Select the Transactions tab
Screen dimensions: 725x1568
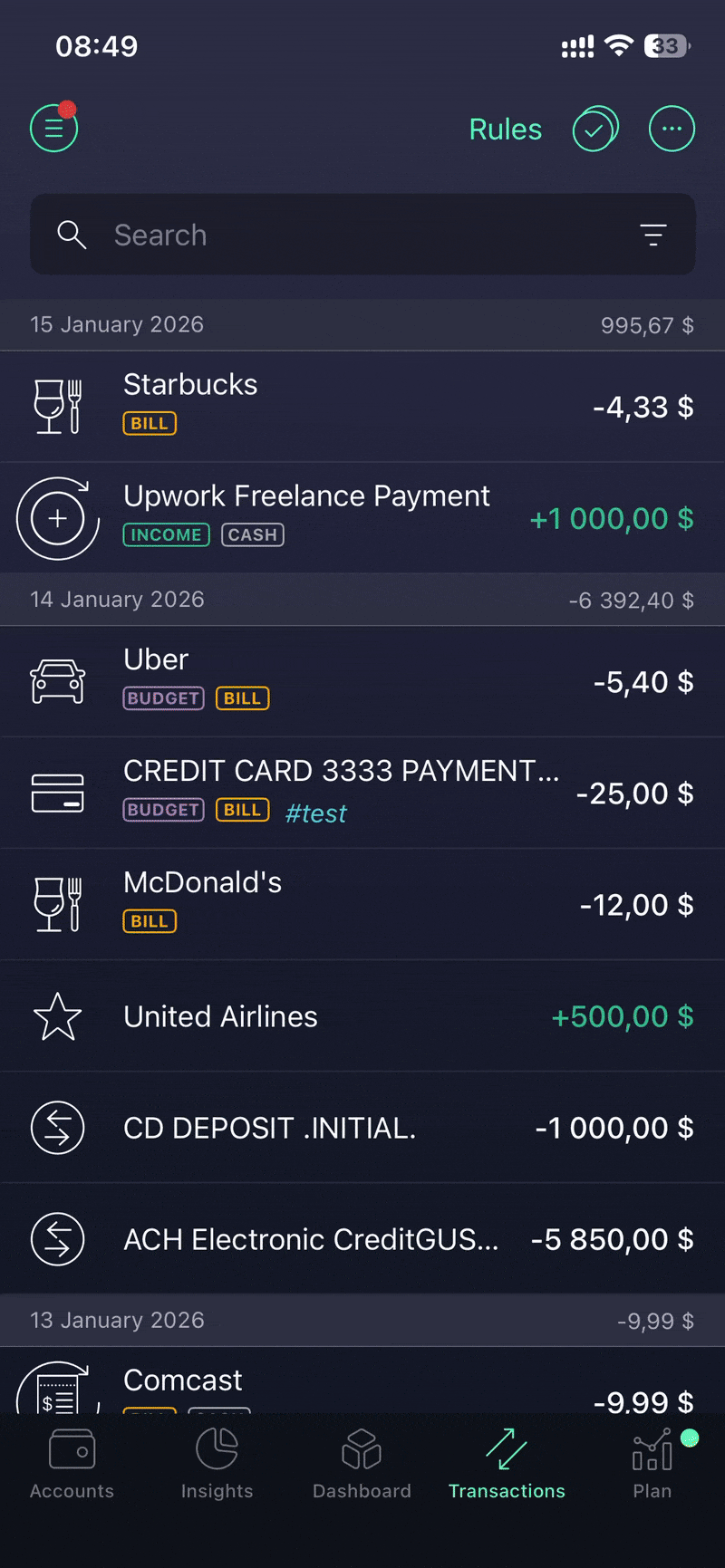507,1464
